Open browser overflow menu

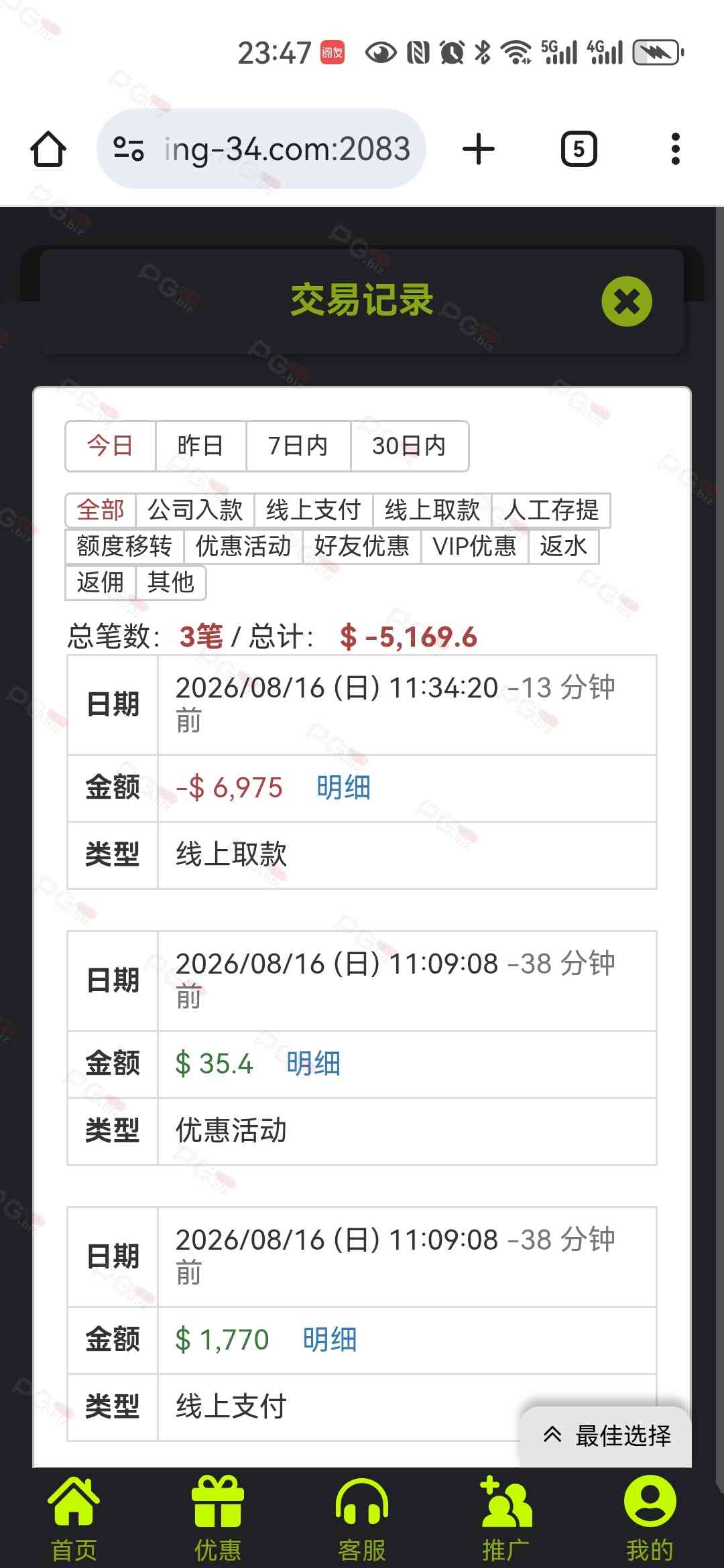675,149
